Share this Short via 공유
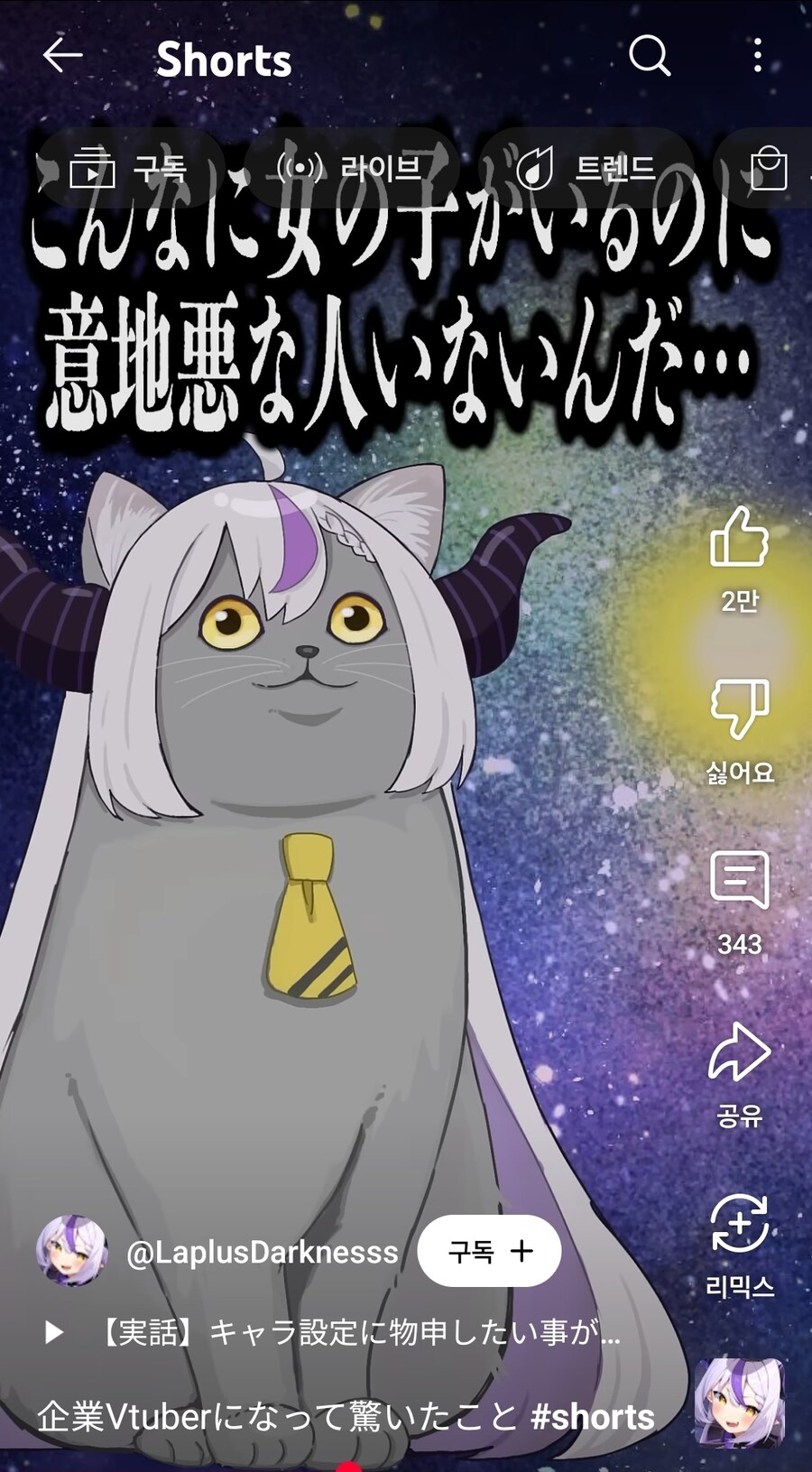 click(x=739, y=1054)
